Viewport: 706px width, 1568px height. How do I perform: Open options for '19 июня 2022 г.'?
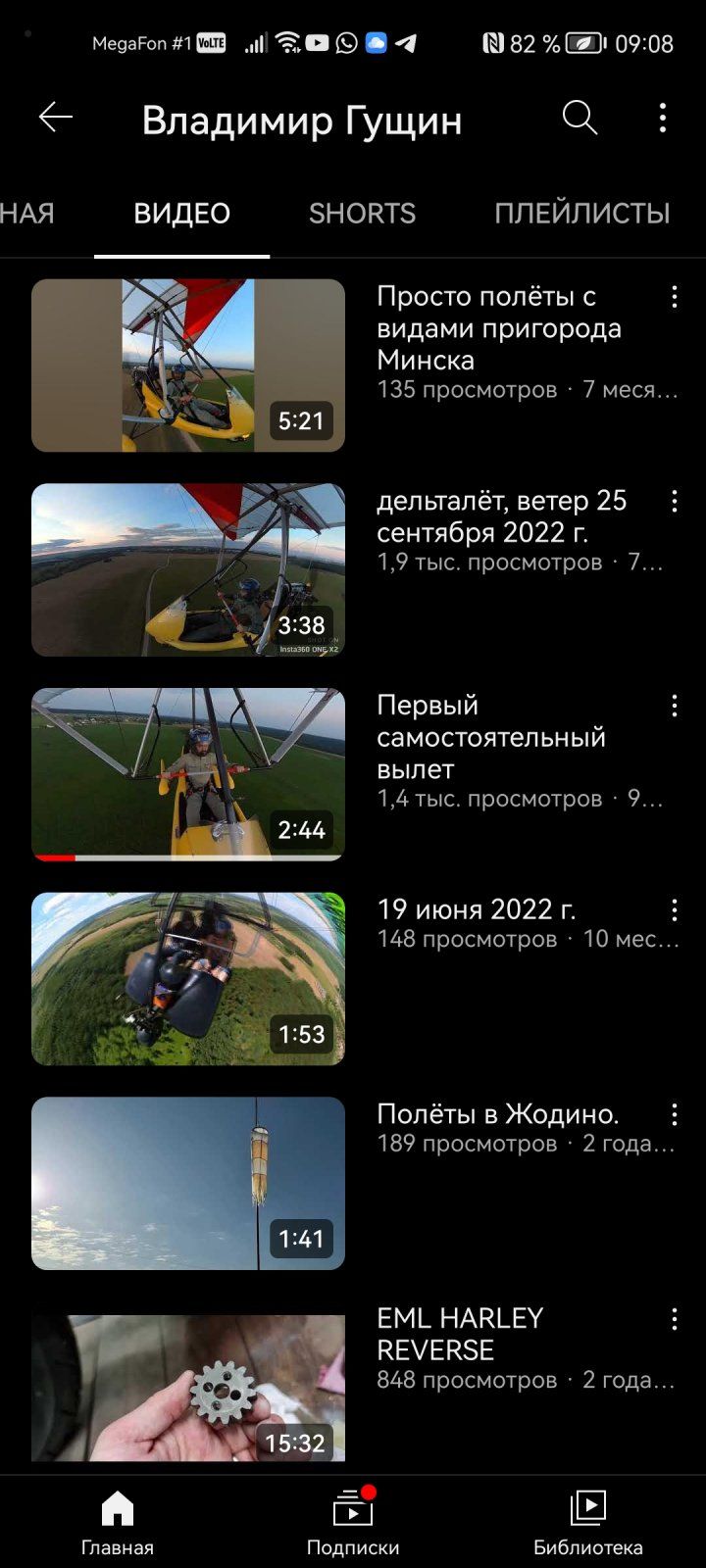(675, 909)
